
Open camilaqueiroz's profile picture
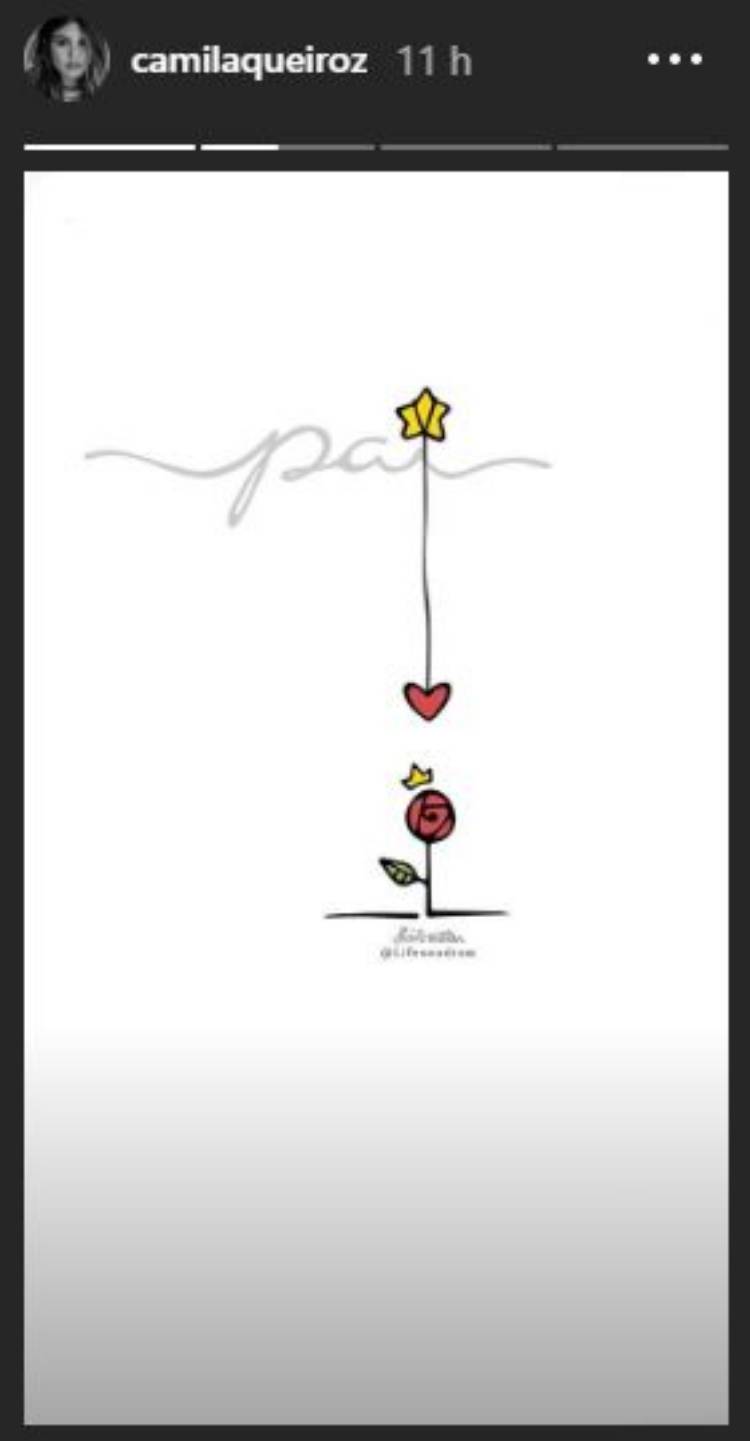coord(67,59)
